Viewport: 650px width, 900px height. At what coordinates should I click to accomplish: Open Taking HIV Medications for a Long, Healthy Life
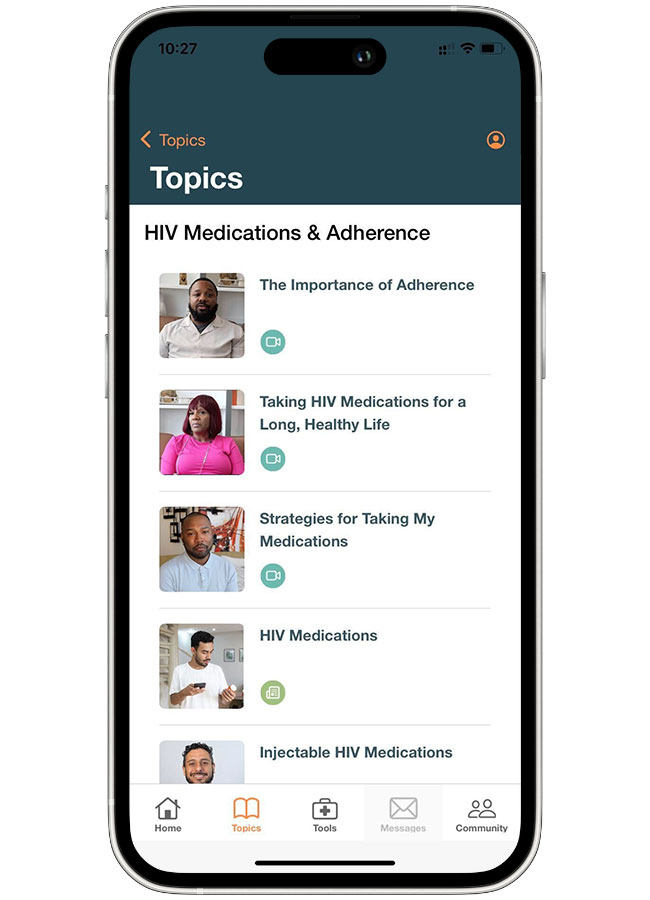pyautogui.click(x=362, y=413)
